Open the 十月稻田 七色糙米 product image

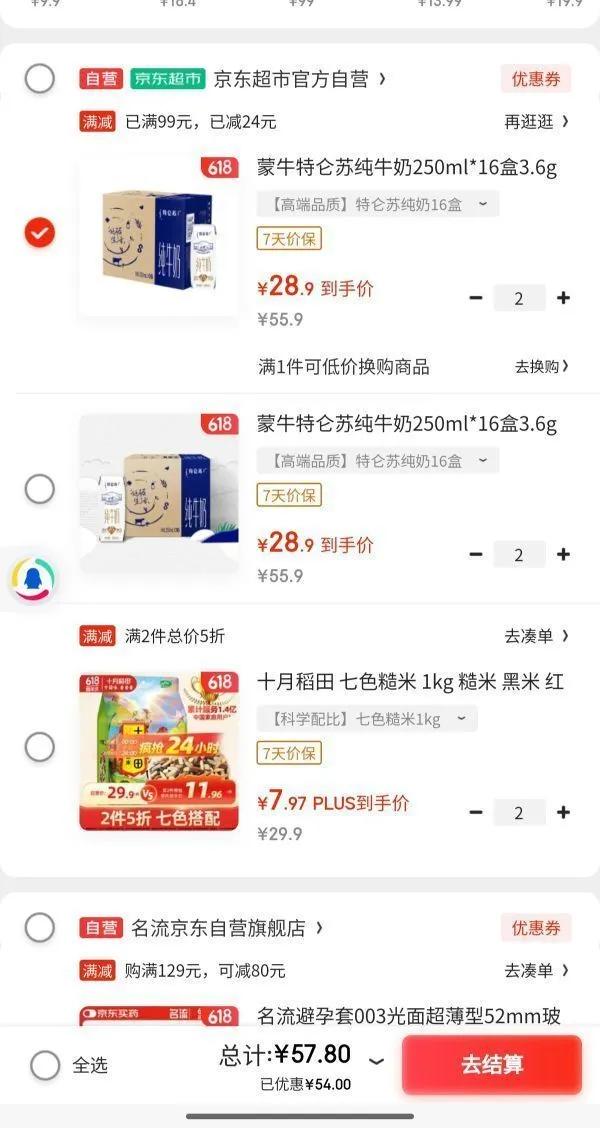pyautogui.click(x=159, y=751)
